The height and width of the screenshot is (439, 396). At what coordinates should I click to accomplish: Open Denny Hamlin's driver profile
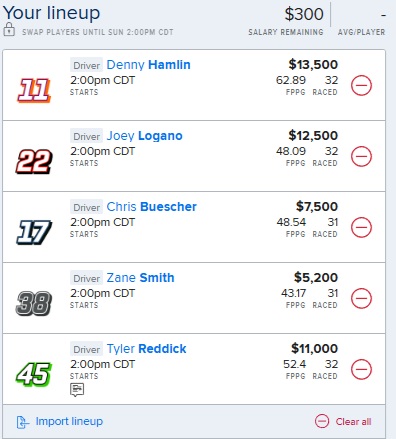coord(148,65)
